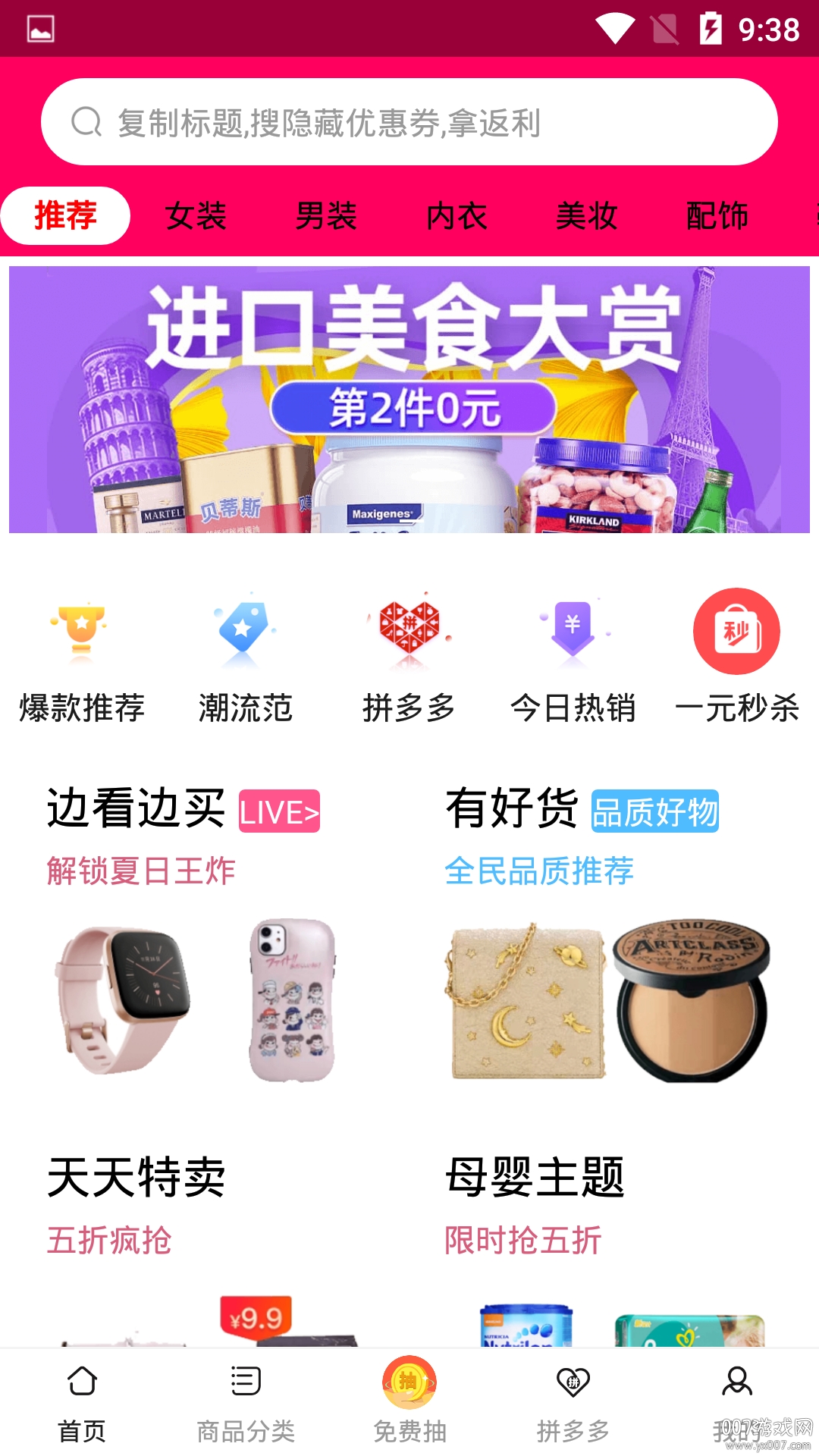Switch to 商品分类 in bottom navigation
This screenshot has width=819, height=1456.
click(246, 1401)
